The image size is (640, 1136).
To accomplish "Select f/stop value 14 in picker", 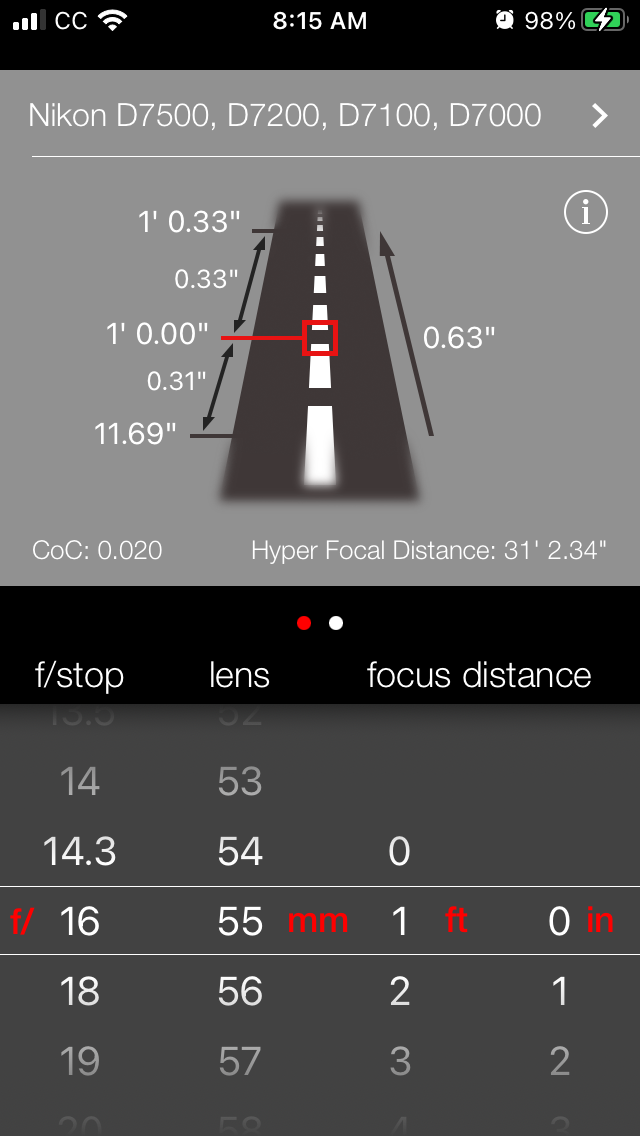I will pos(80,781).
